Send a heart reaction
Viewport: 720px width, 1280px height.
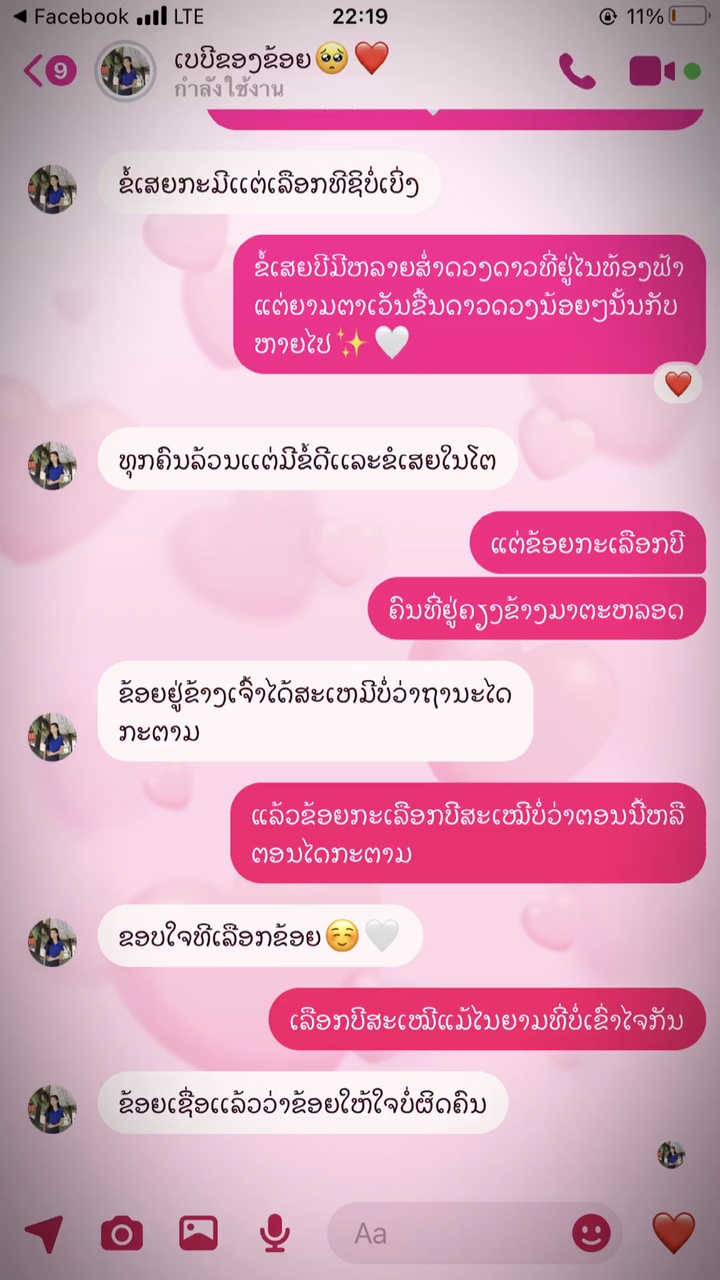pyautogui.click(x=673, y=1233)
